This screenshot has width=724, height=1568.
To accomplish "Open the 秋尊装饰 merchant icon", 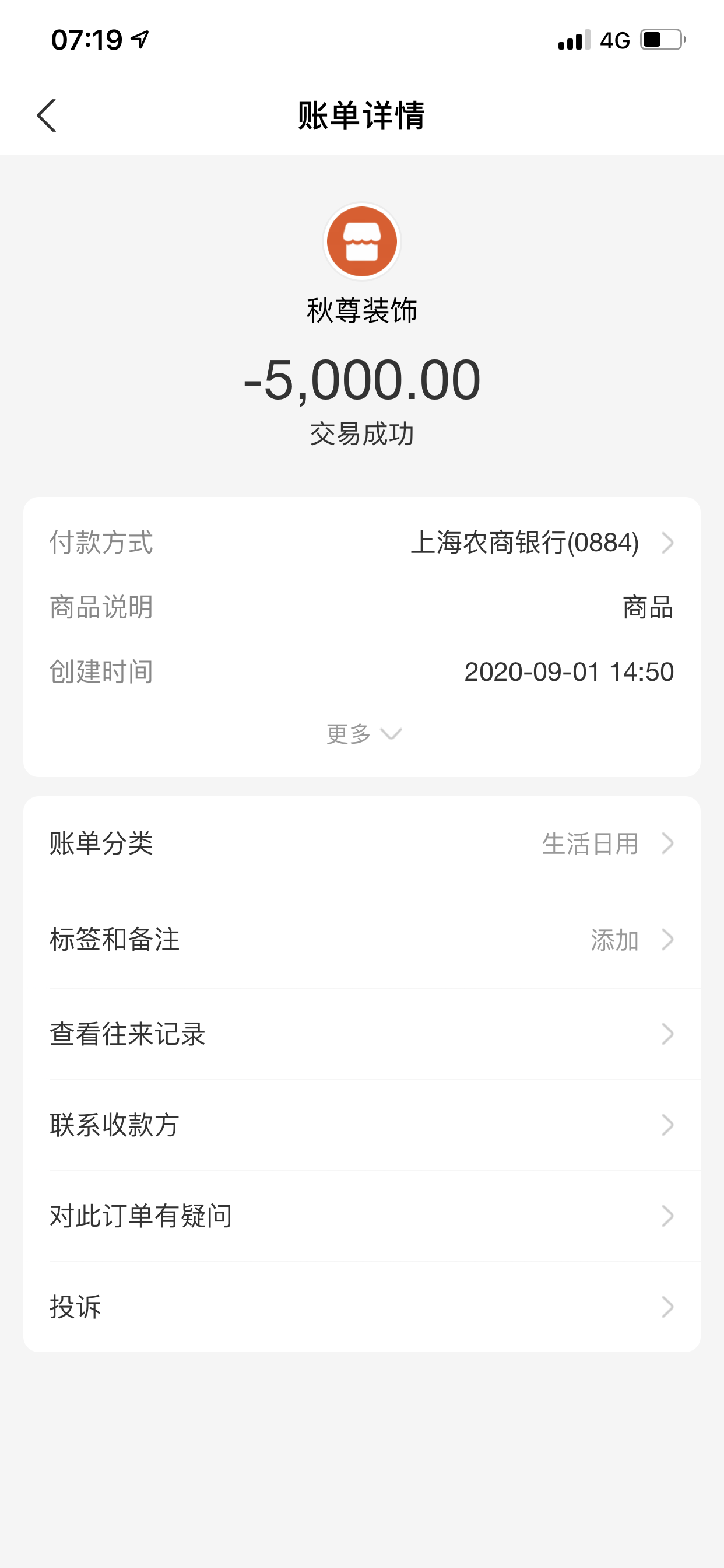I will (x=362, y=242).
